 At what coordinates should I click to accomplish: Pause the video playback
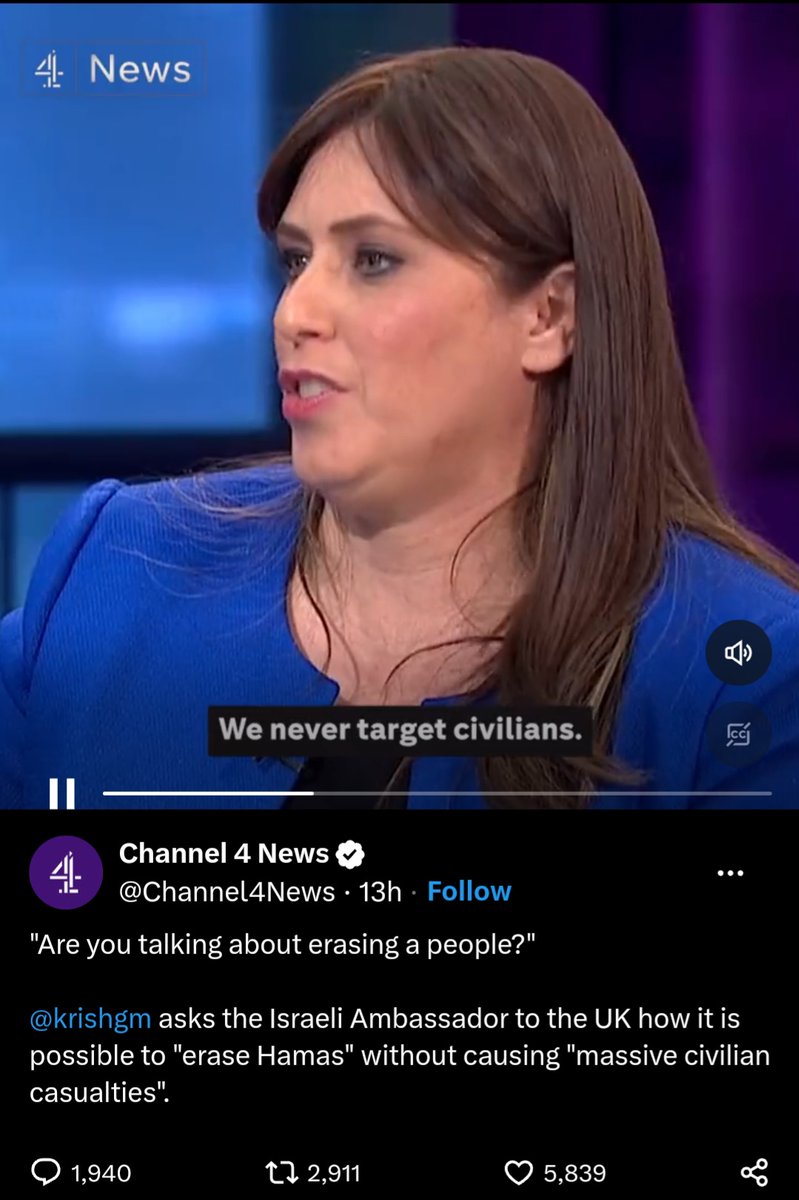pos(62,793)
